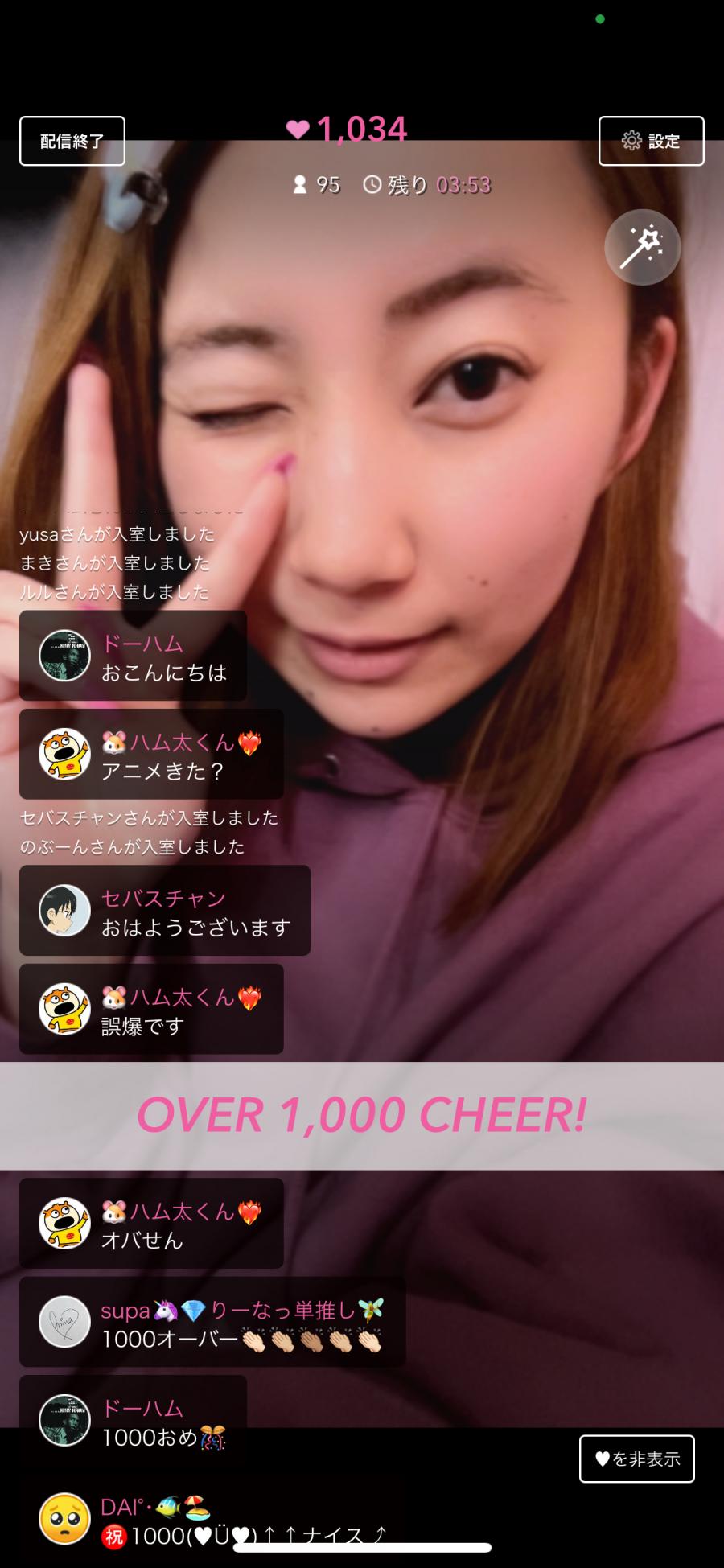Open セバスチャン's comment おはようございます
724x1568 pixels.
coord(165,911)
